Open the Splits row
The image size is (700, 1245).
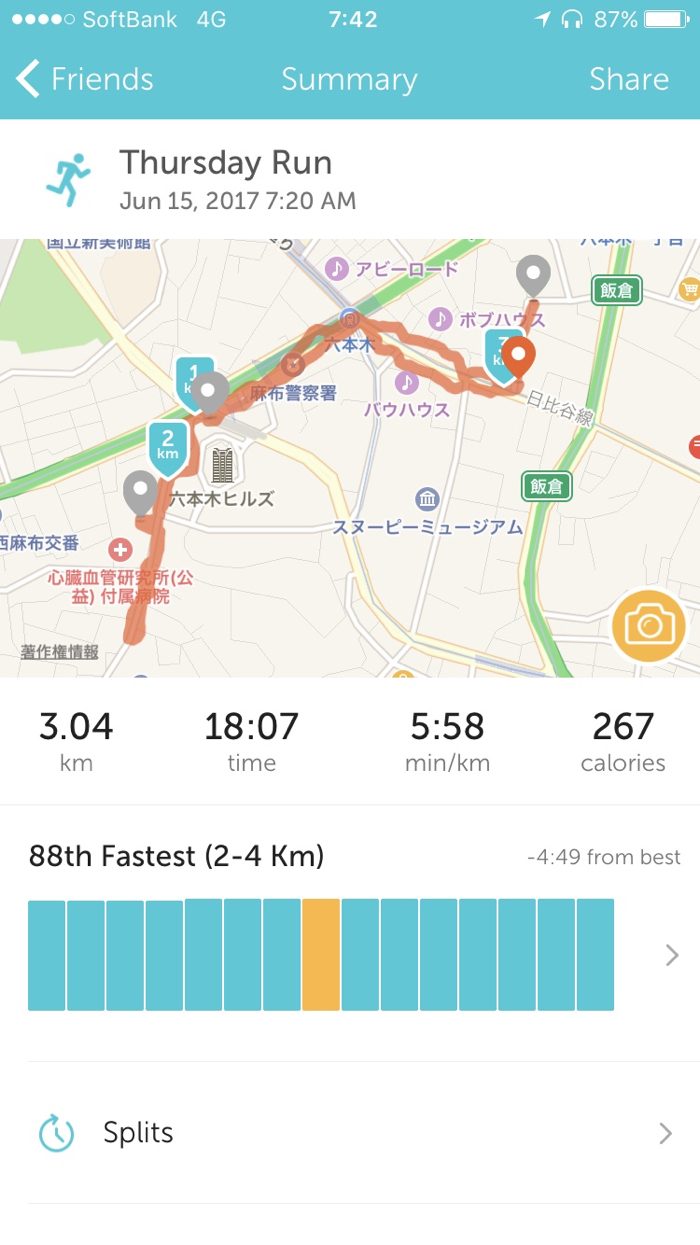[x=350, y=1133]
